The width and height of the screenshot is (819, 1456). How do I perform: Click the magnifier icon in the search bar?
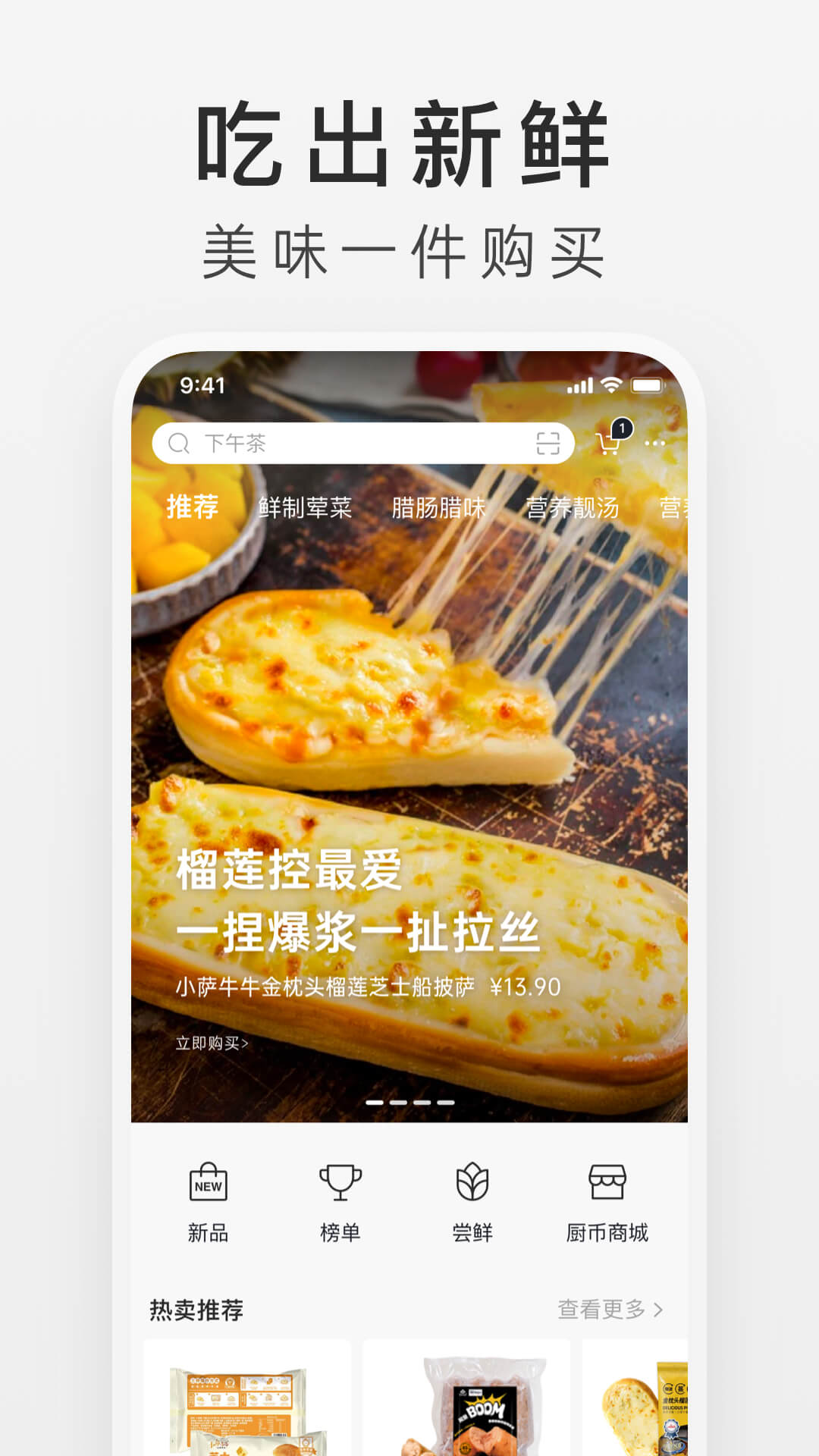[178, 442]
